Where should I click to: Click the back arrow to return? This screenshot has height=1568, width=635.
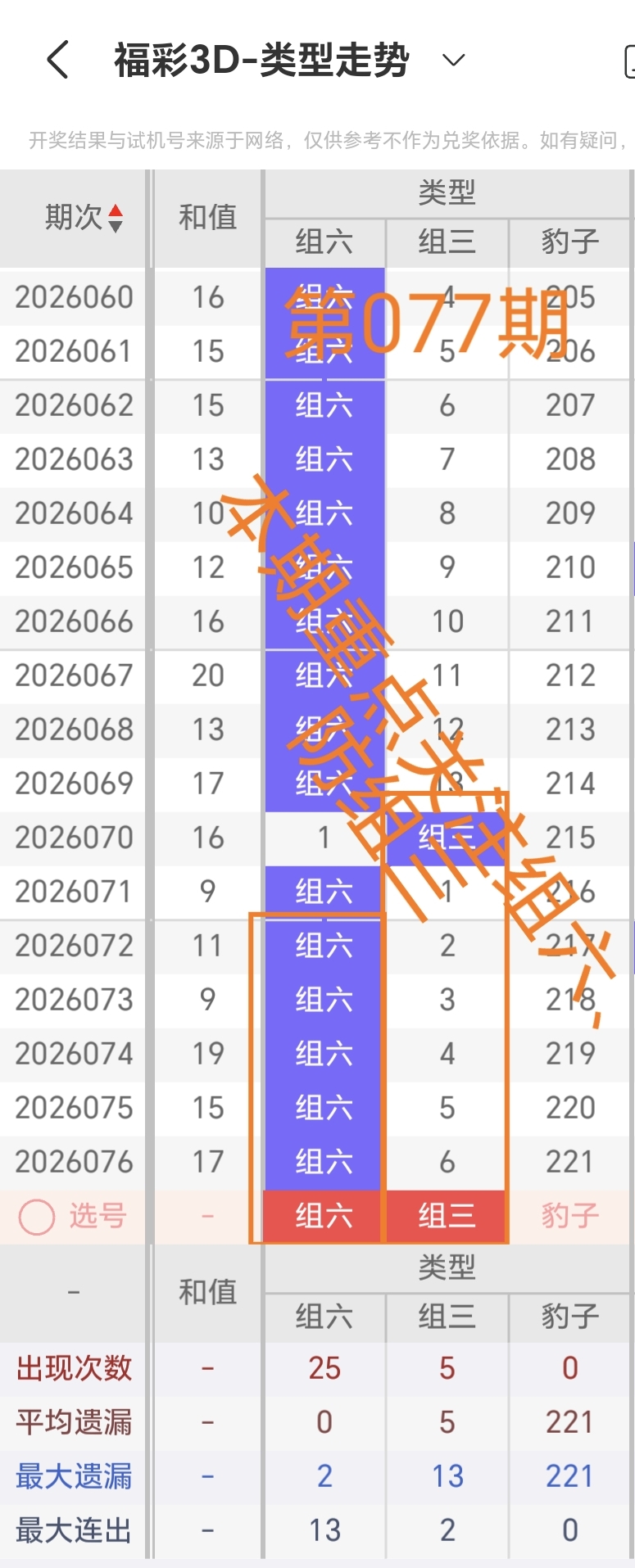click(x=56, y=59)
